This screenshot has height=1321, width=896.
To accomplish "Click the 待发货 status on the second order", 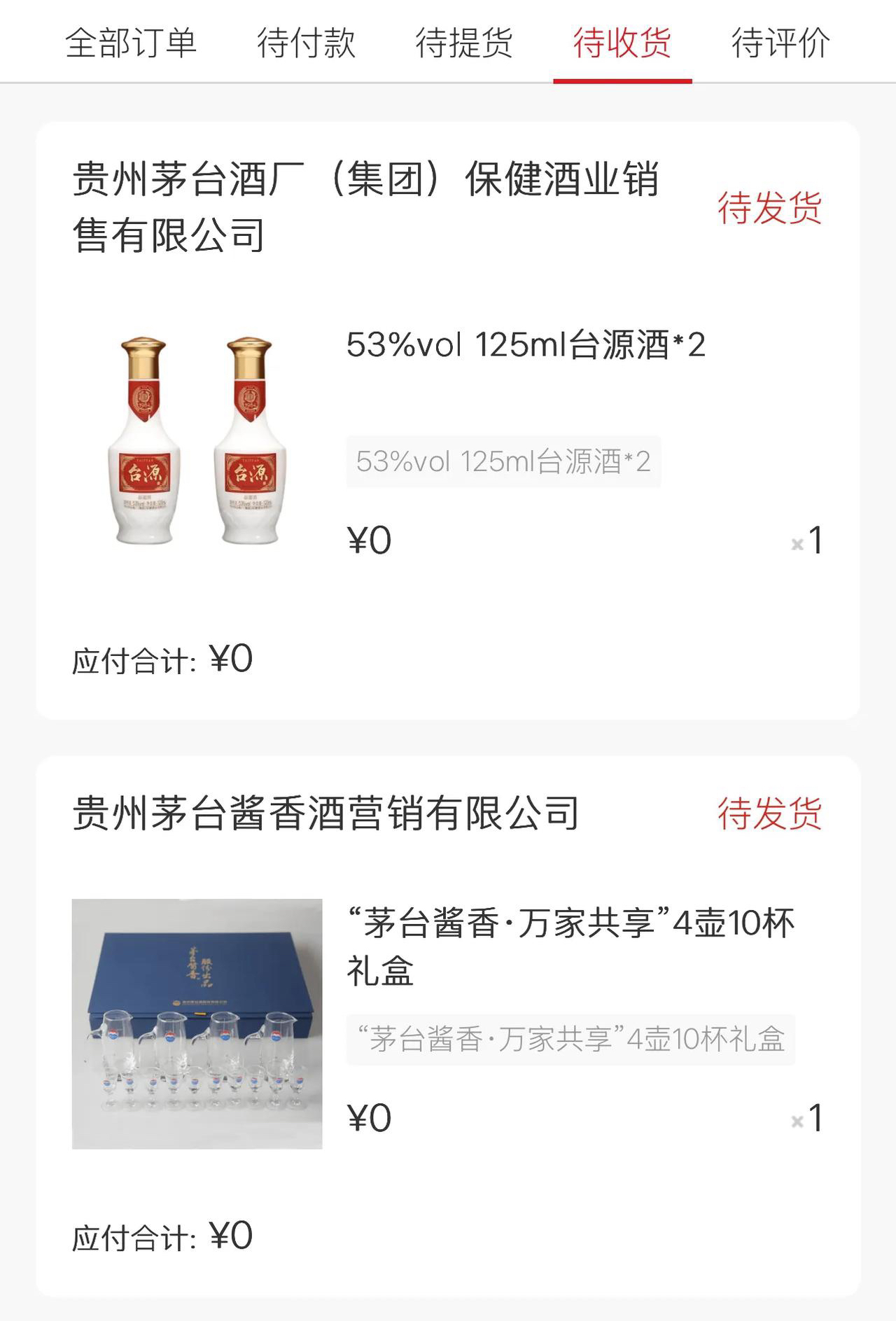I will click(769, 810).
